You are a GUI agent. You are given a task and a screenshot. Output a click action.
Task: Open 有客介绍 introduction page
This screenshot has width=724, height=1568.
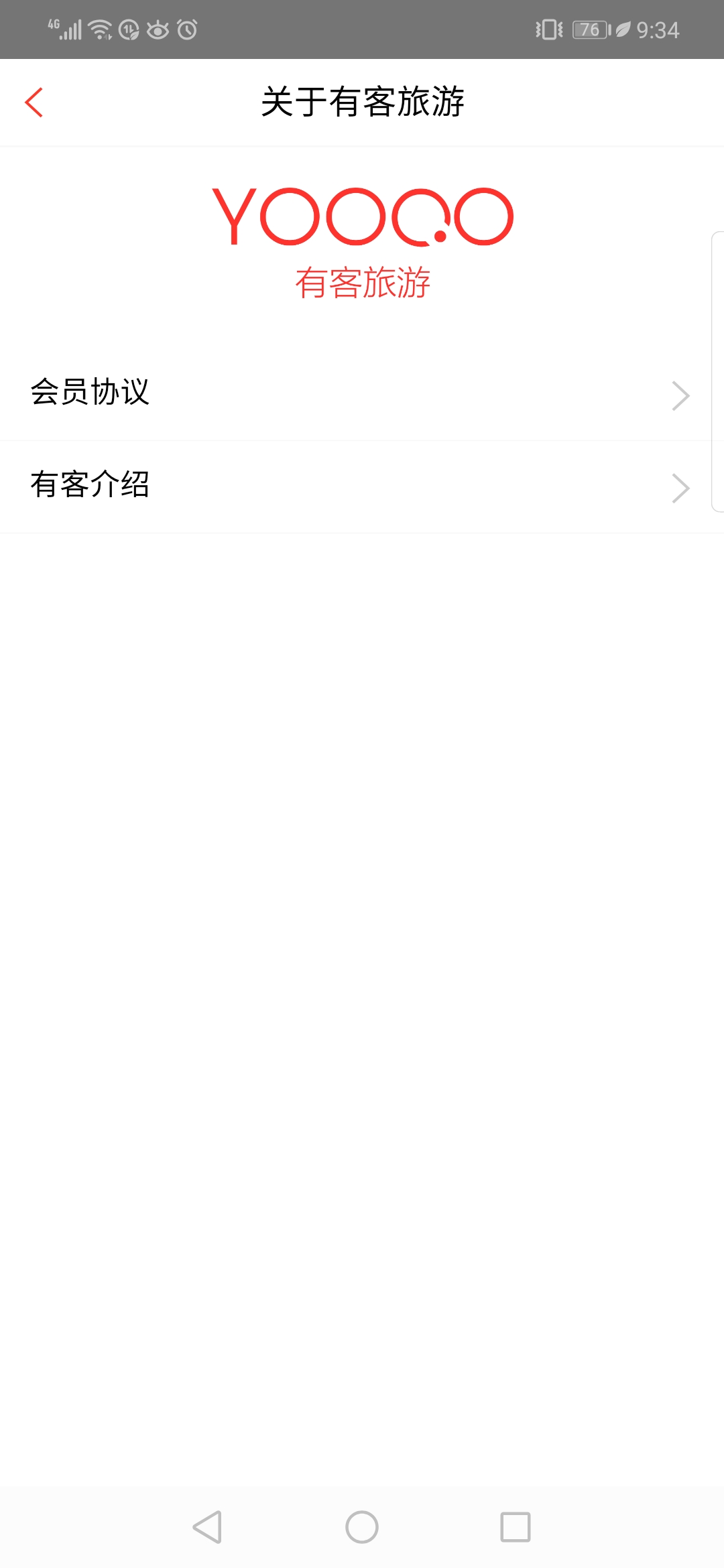click(x=362, y=487)
